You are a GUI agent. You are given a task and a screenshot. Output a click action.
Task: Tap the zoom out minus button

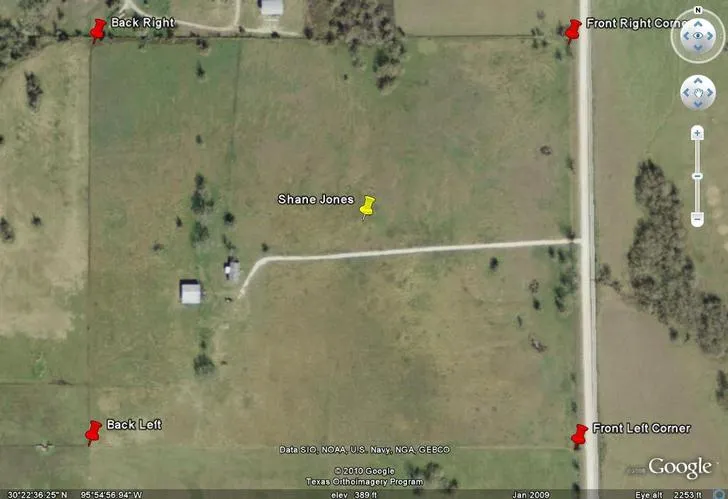coord(697,218)
